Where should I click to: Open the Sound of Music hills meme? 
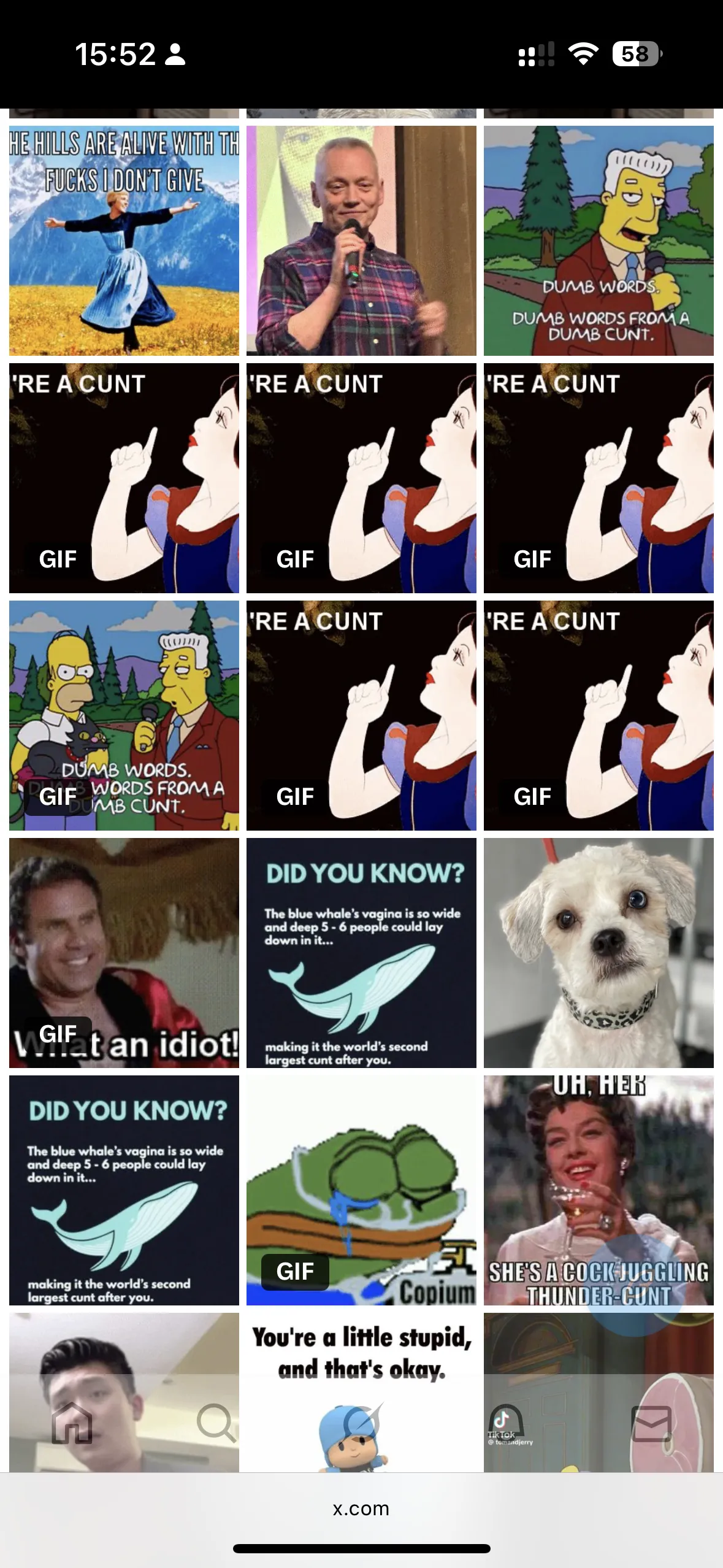124,240
